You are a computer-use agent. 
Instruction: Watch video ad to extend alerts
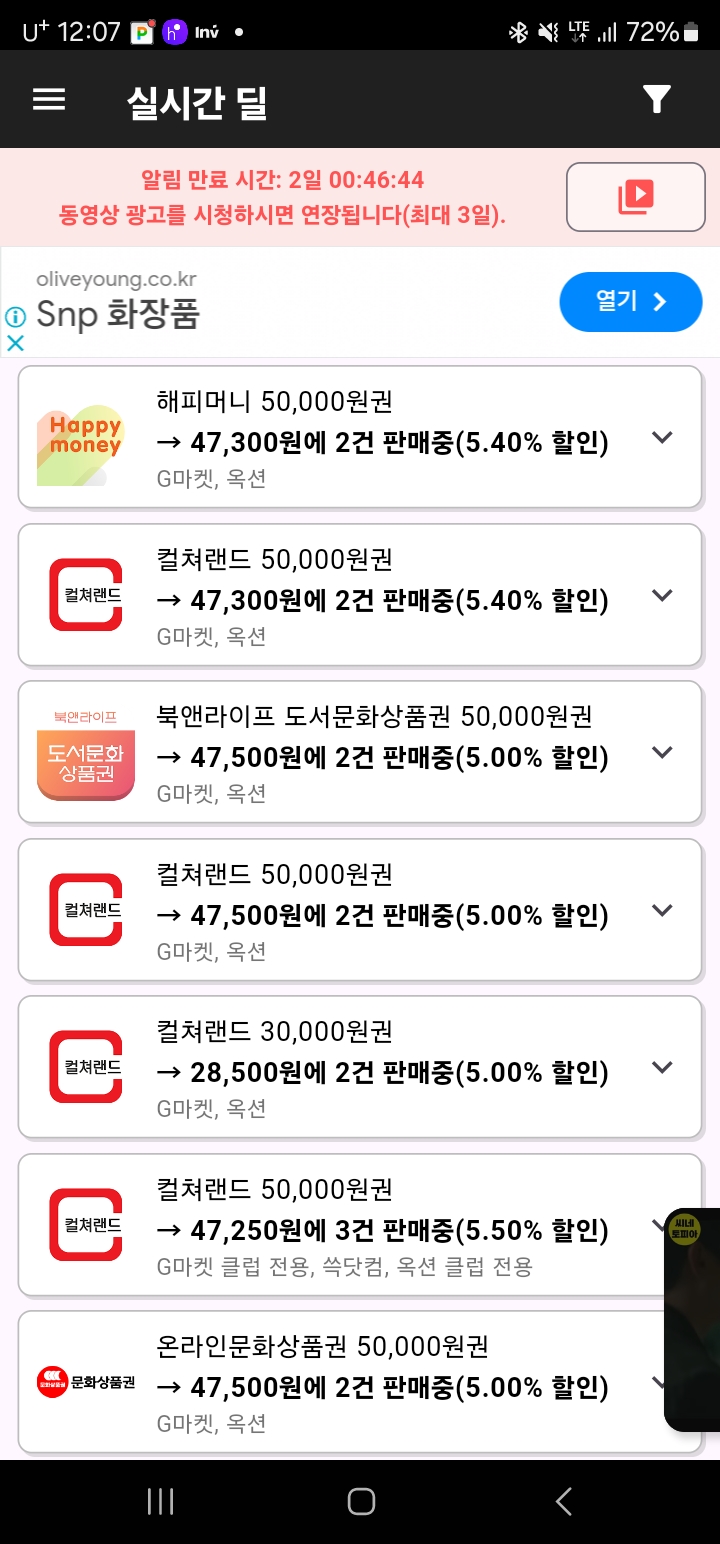pyautogui.click(x=635, y=197)
